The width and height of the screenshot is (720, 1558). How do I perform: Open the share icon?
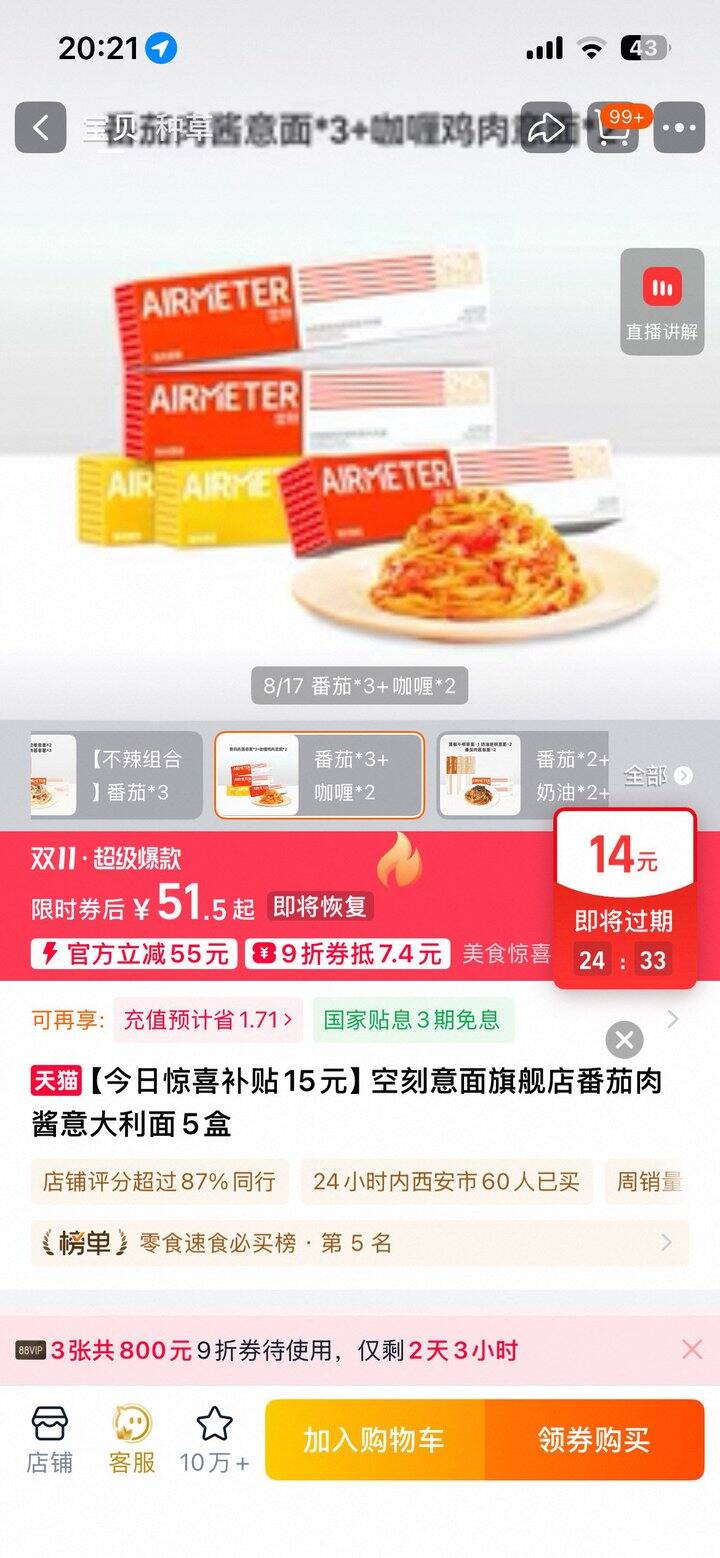[545, 128]
